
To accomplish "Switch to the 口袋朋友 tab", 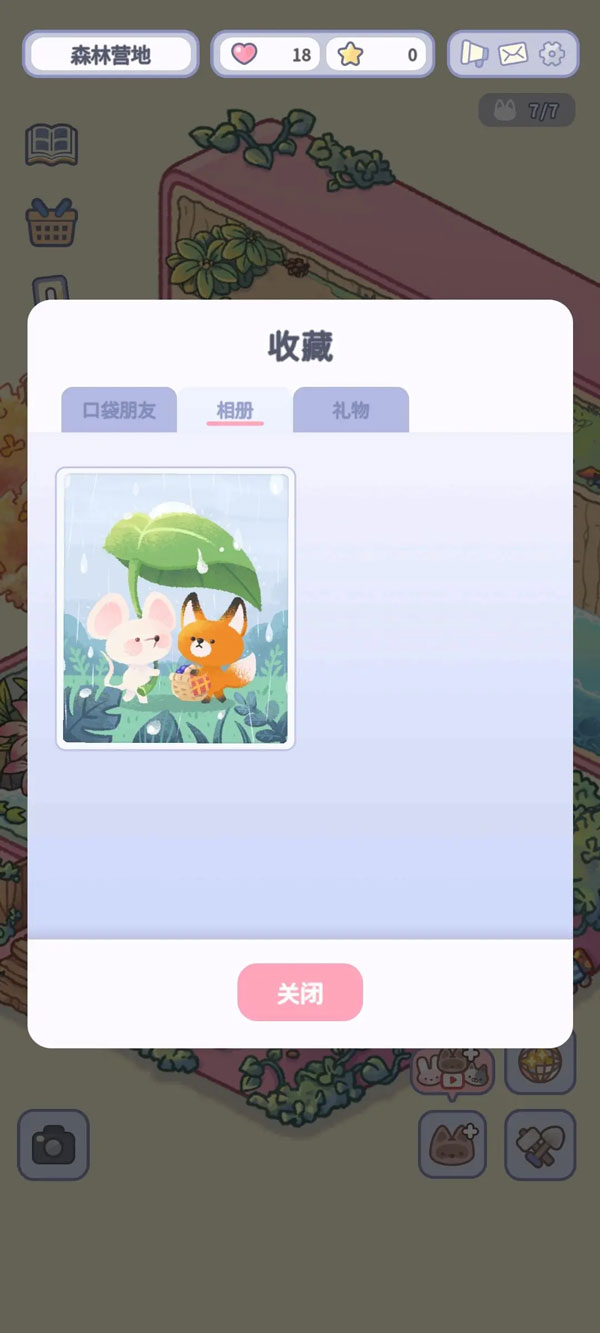I will pos(119,410).
